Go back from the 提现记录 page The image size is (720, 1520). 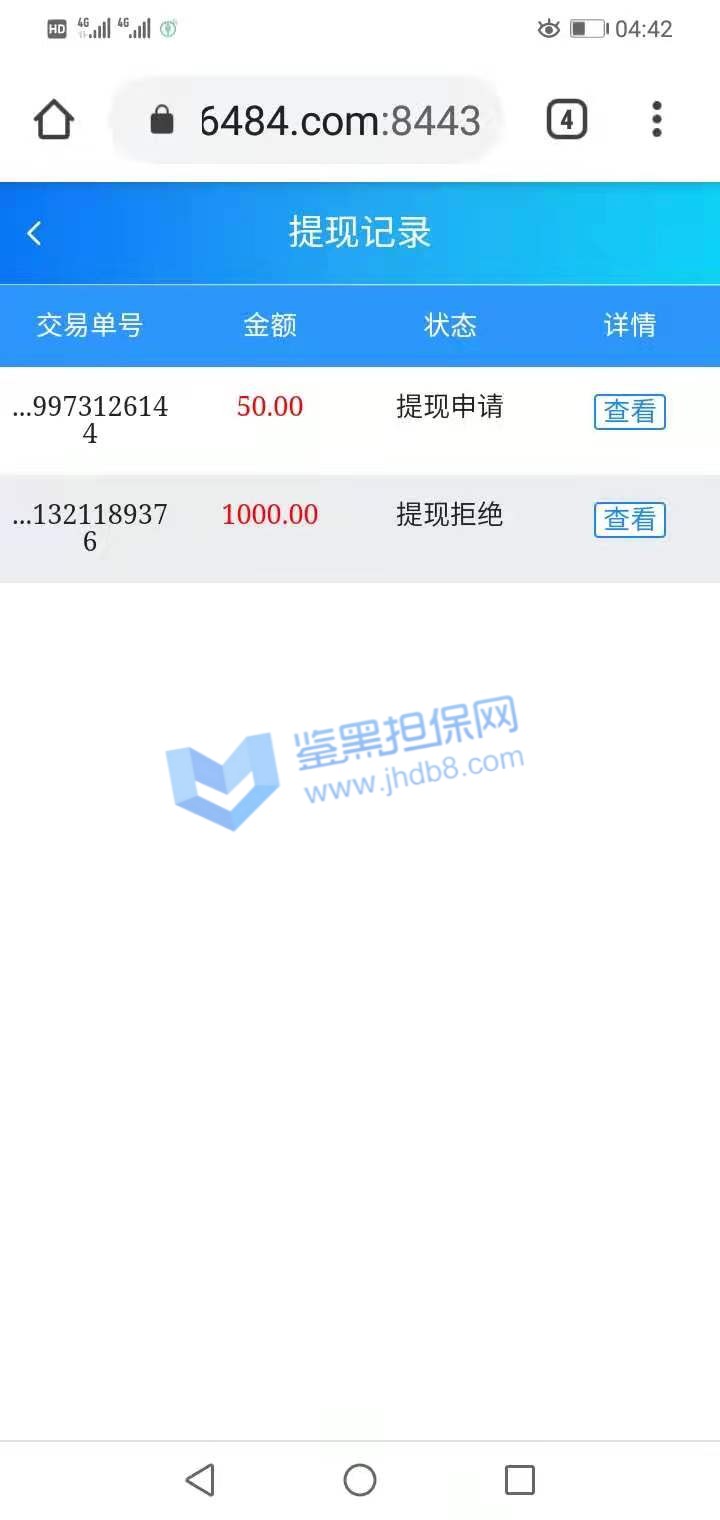pos(35,233)
